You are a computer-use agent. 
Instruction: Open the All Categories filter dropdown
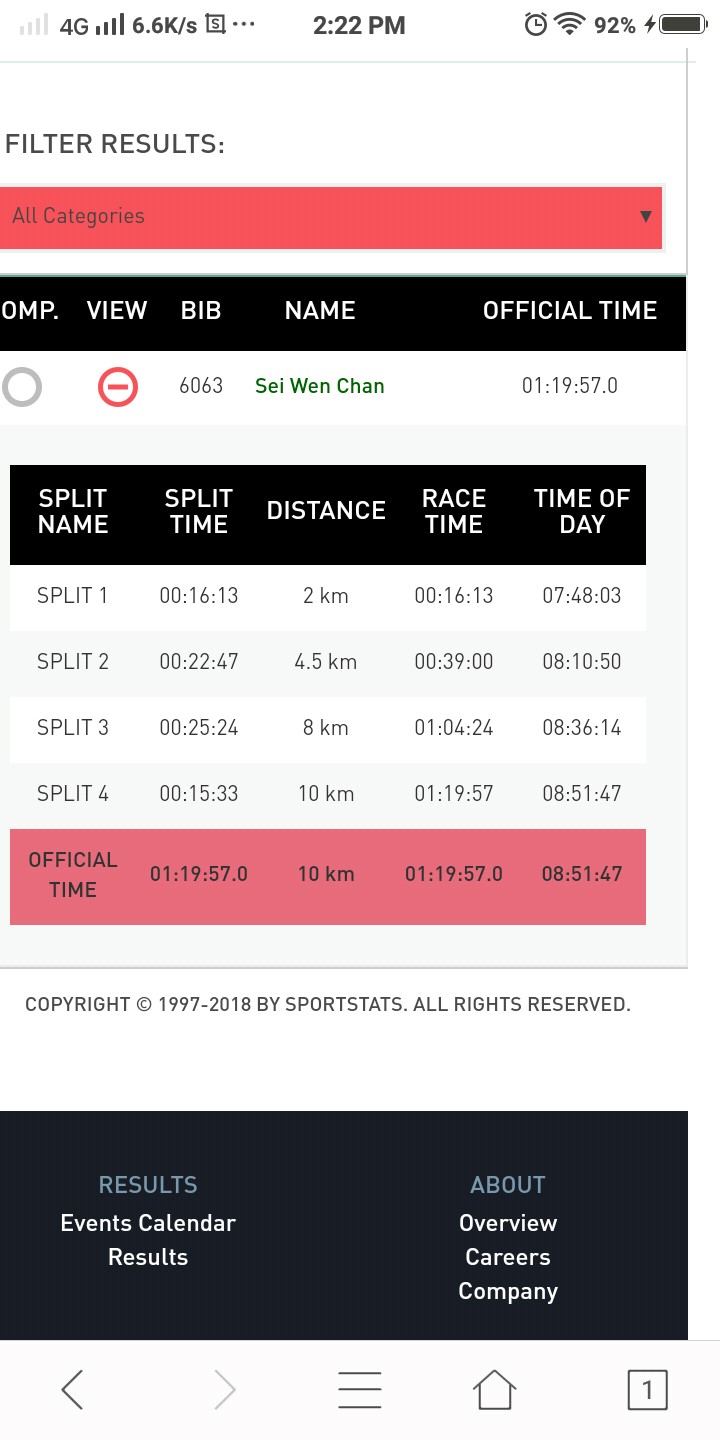(330, 217)
